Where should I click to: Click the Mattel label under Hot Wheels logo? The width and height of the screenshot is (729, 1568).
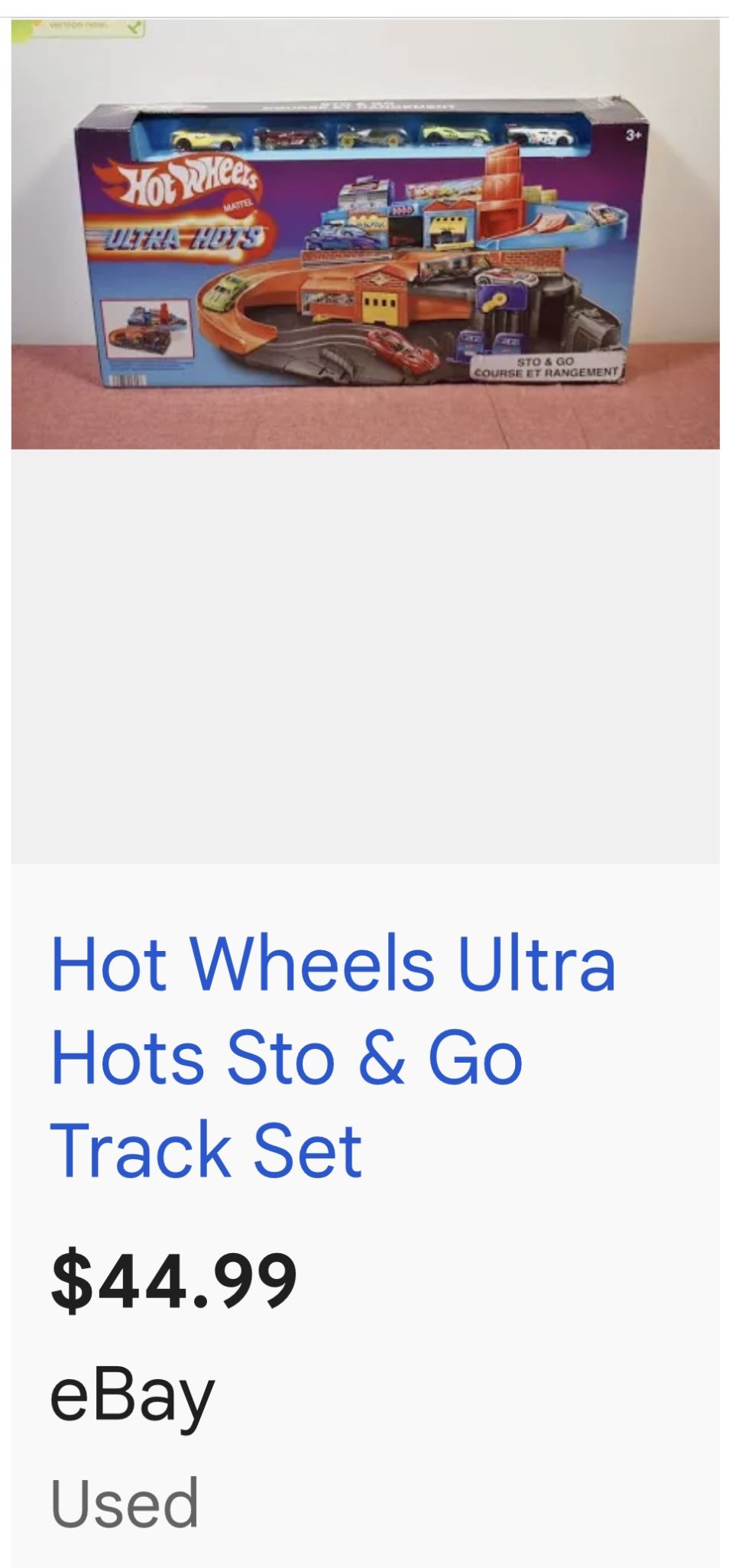point(238,203)
